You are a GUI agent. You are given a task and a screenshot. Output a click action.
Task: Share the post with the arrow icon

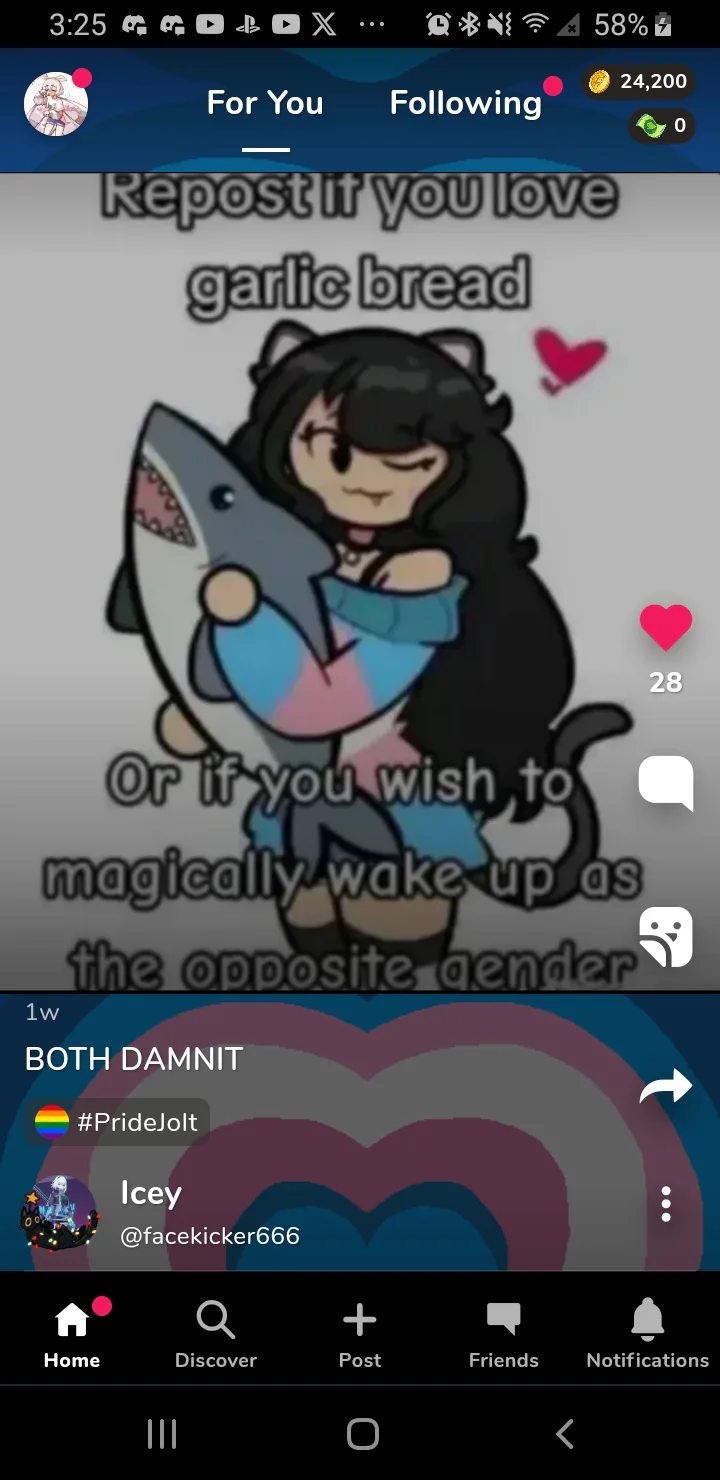[x=666, y=1087]
